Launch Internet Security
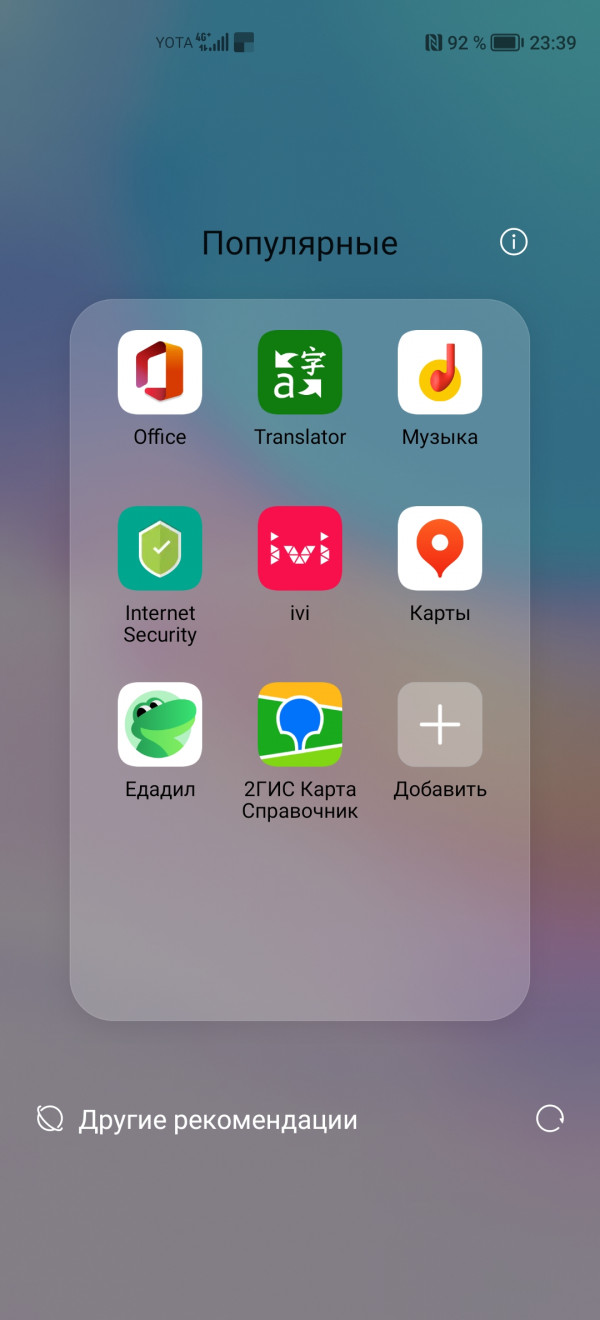 160,548
